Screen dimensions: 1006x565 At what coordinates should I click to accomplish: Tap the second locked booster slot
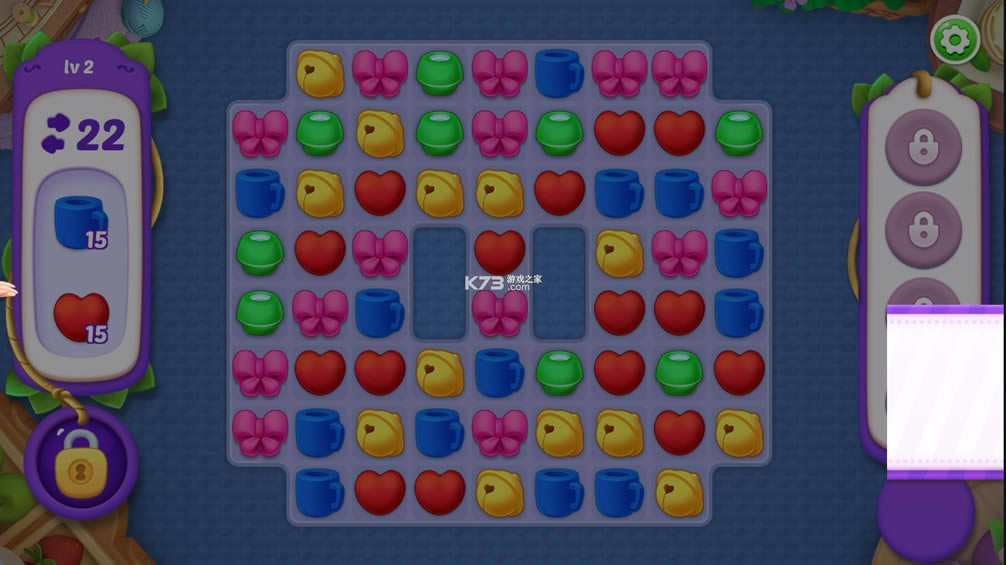pyautogui.click(x=922, y=230)
